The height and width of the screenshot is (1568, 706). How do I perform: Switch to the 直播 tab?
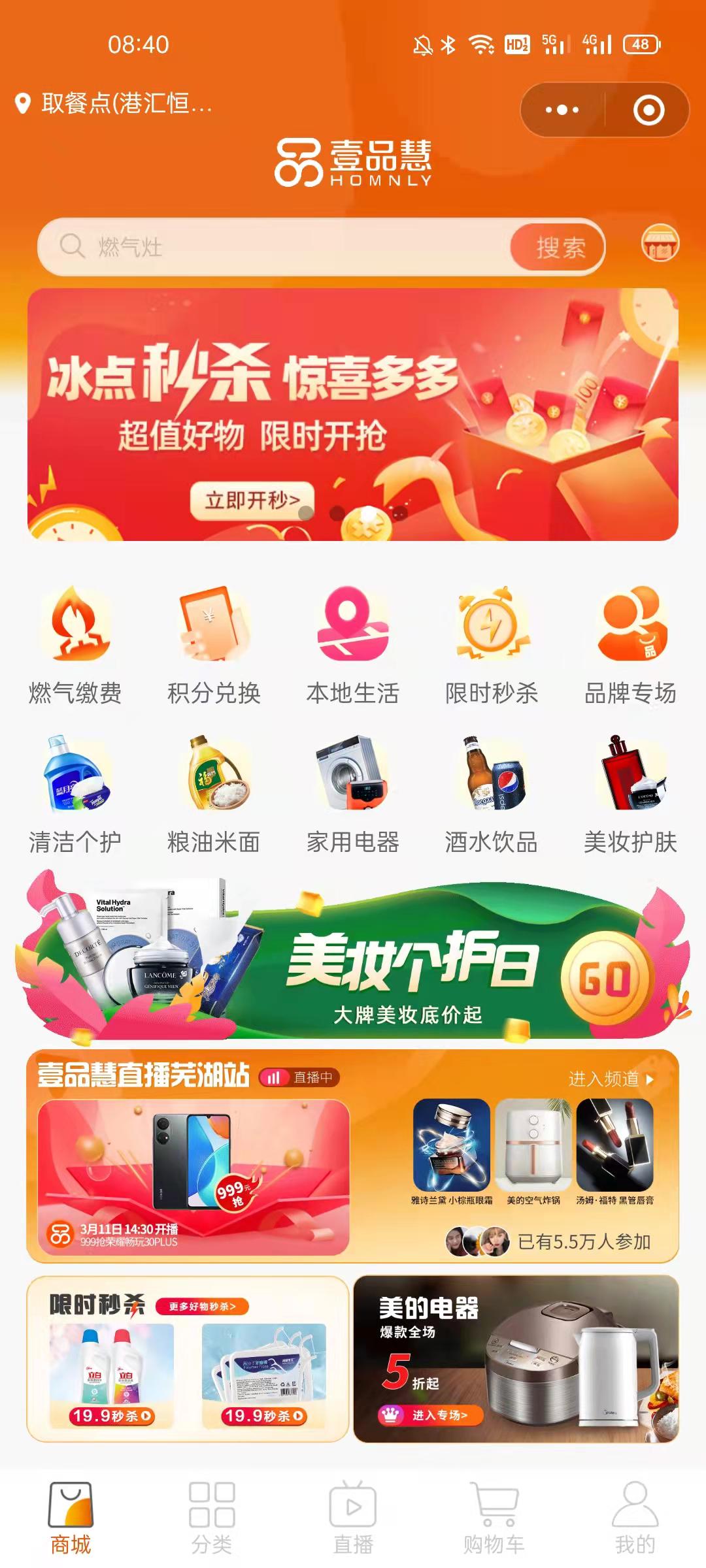pyautogui.click(x=353, y=1518)
